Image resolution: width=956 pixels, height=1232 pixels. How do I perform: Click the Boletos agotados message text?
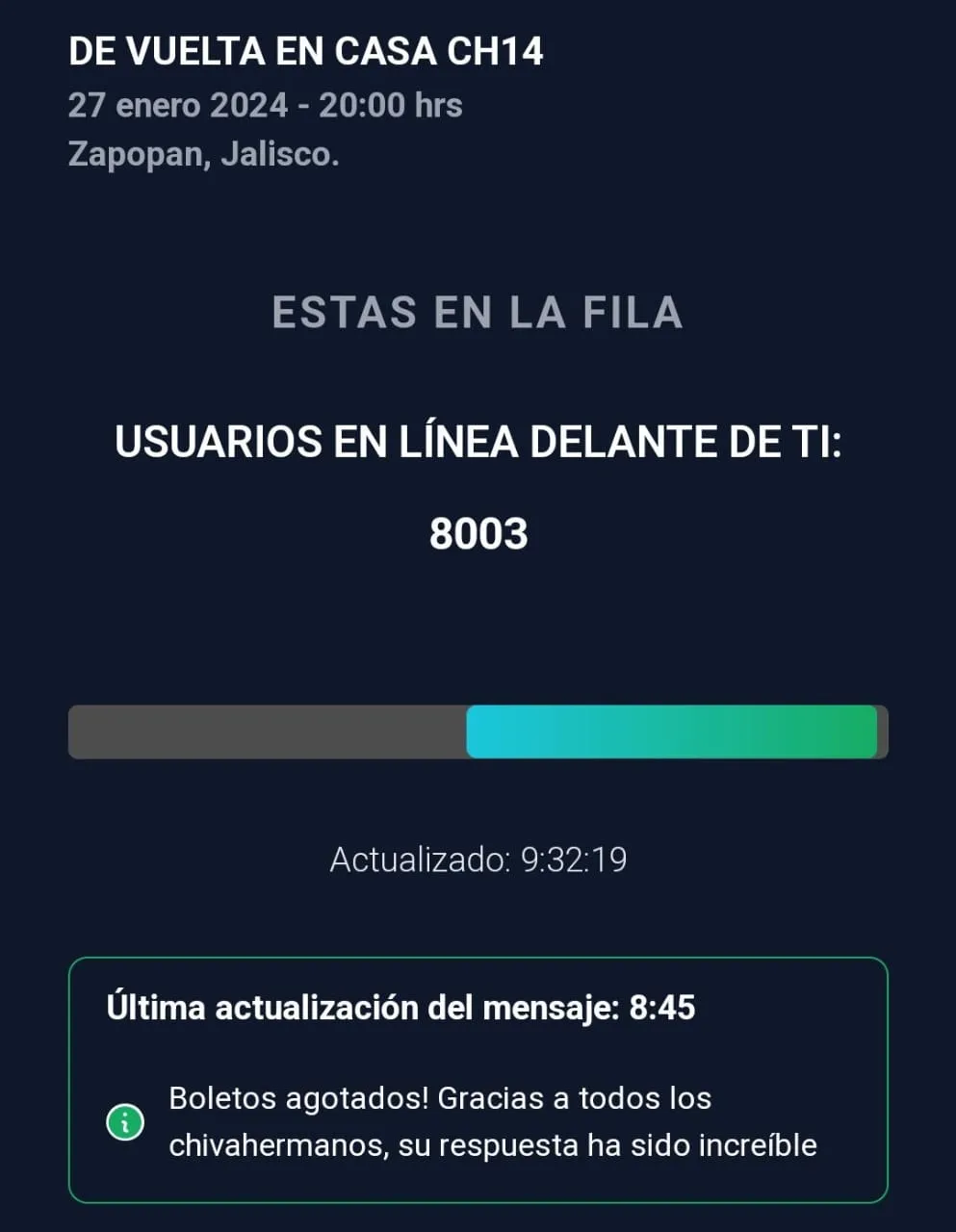click(438, 1096)
